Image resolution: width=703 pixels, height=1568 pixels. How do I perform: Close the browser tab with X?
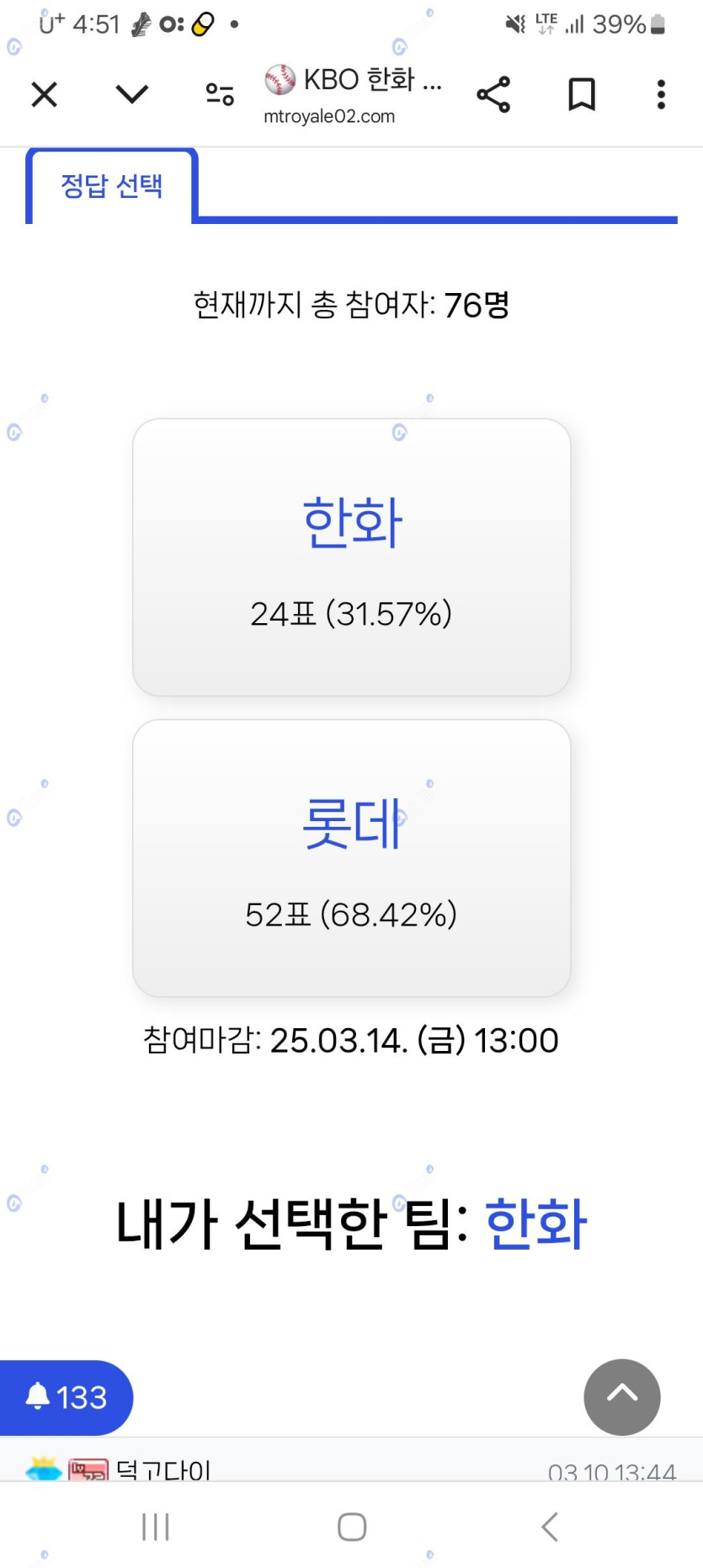[x=45, y=94]
